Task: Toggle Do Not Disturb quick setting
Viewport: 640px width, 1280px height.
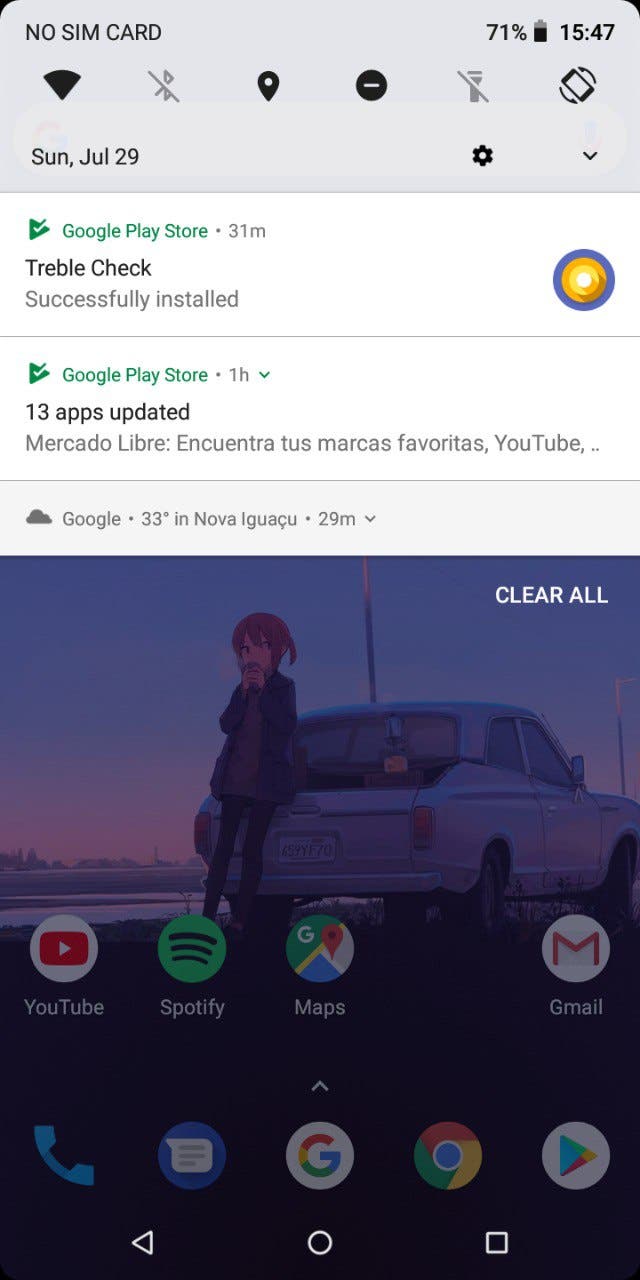Action: pos(371,86)
